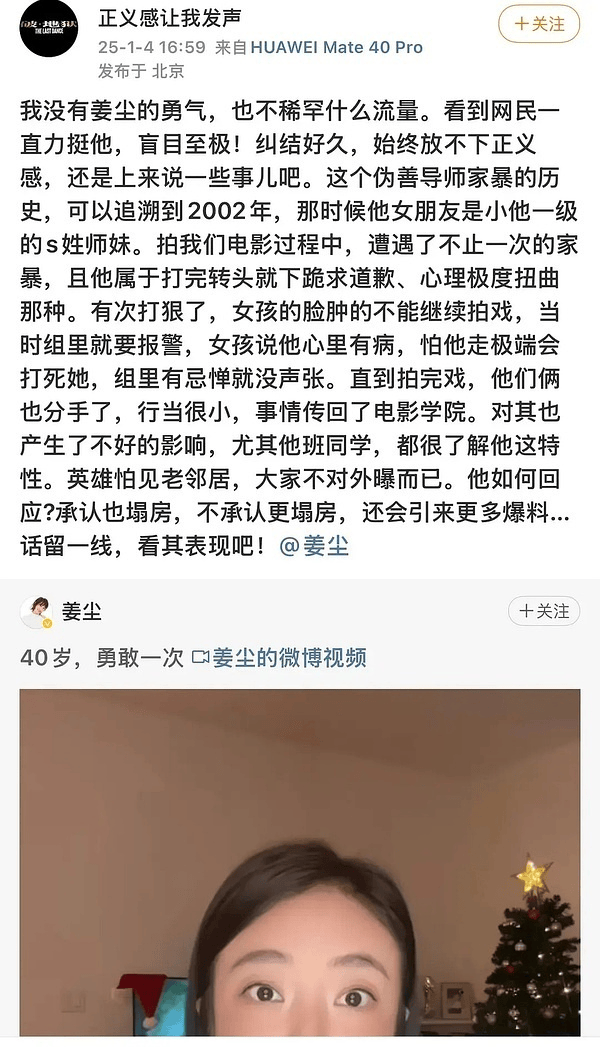
Task: Follow the 正义感让我发声 account
Action: (x=539, y=24)
